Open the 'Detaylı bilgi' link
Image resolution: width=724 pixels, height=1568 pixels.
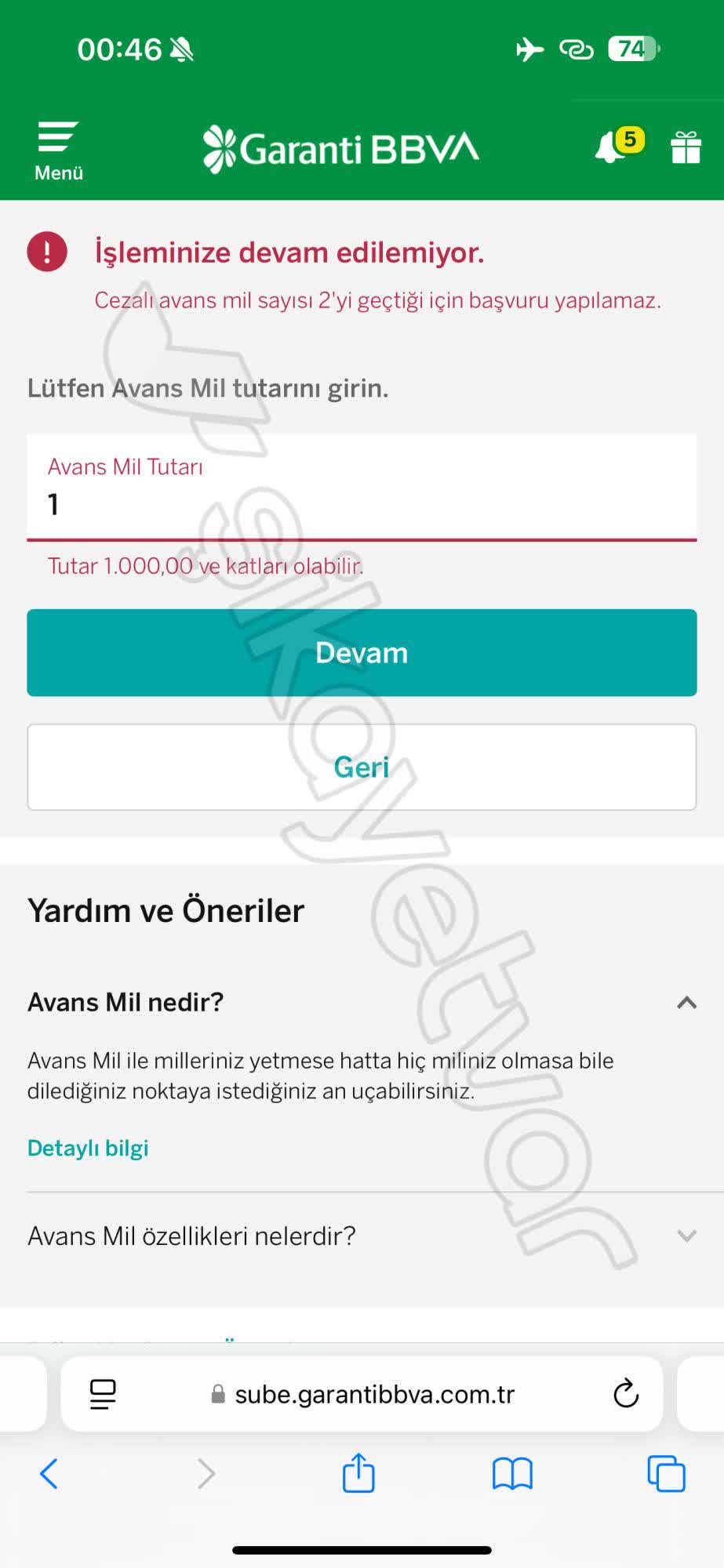point(88,1147)
